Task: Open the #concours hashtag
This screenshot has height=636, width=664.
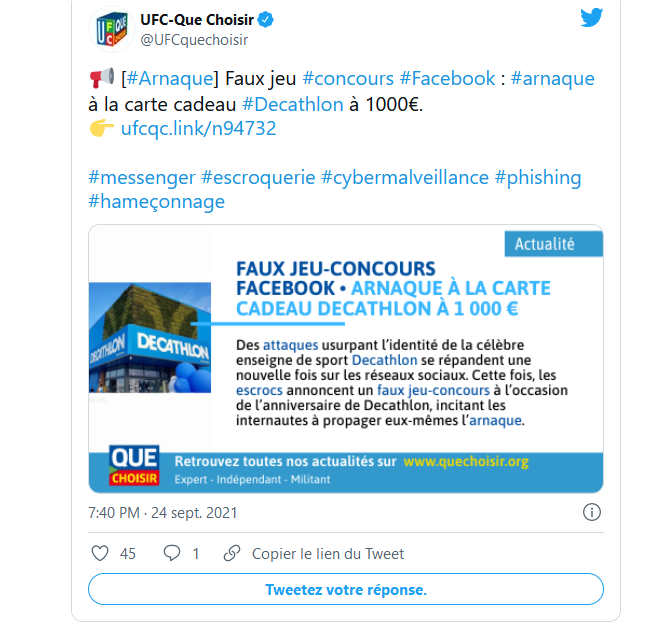Action: click(346, 78)
